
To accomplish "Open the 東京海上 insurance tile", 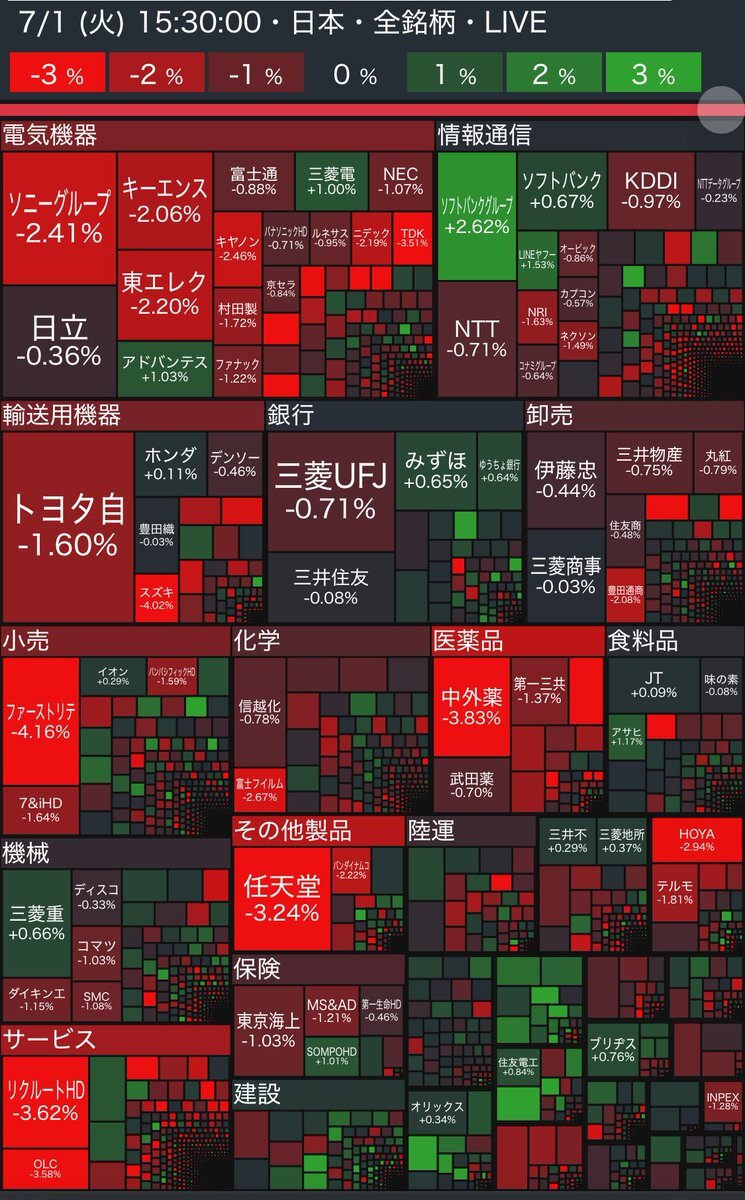I will (x=268, y=1030).
